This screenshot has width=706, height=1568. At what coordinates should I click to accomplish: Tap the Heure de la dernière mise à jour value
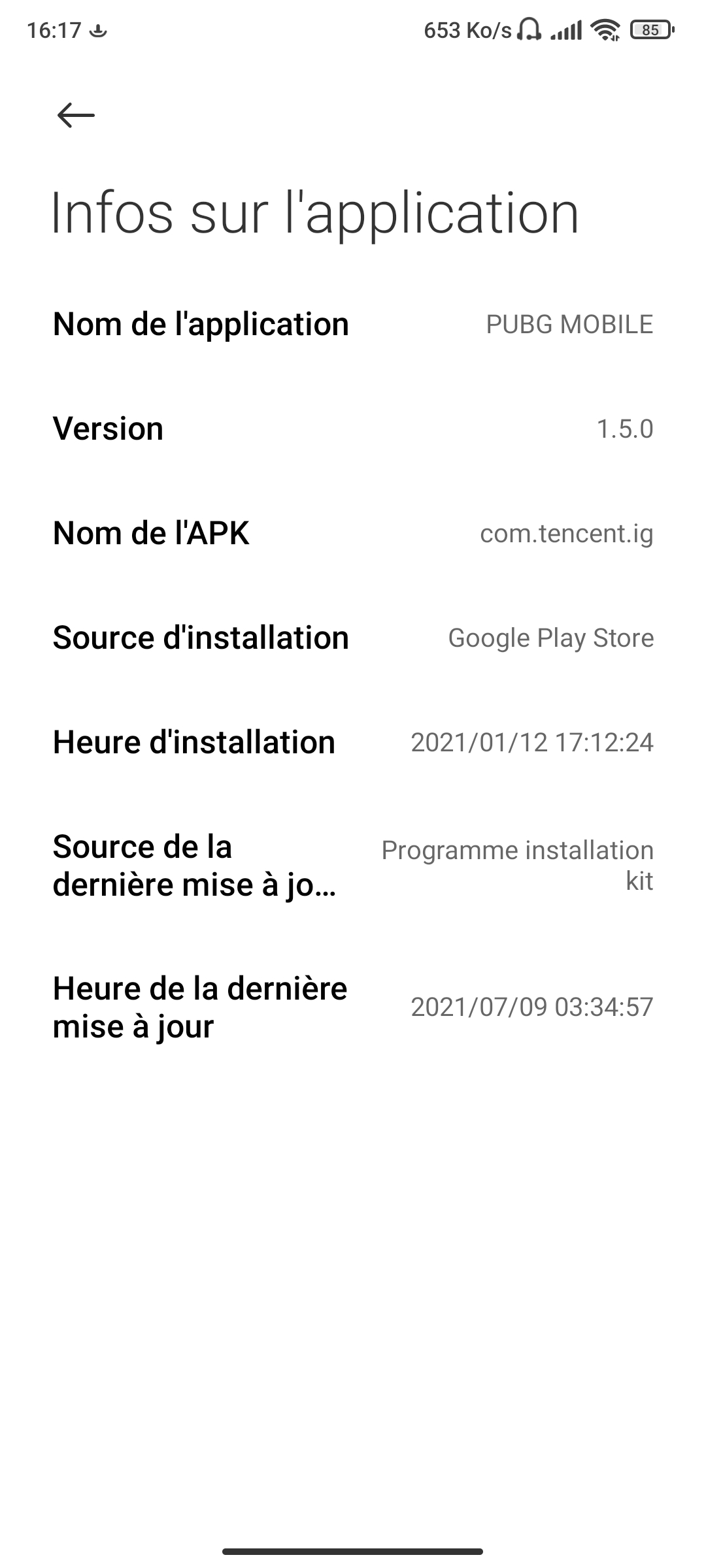(532, 1007)
